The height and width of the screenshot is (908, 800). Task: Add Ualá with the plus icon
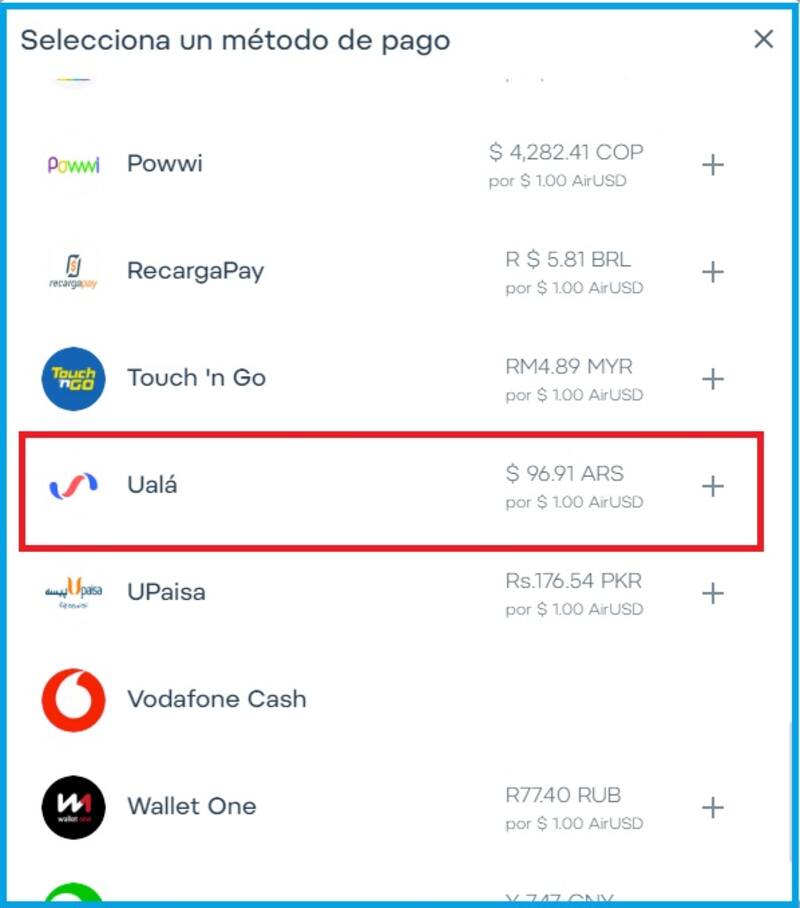point(712,486)
